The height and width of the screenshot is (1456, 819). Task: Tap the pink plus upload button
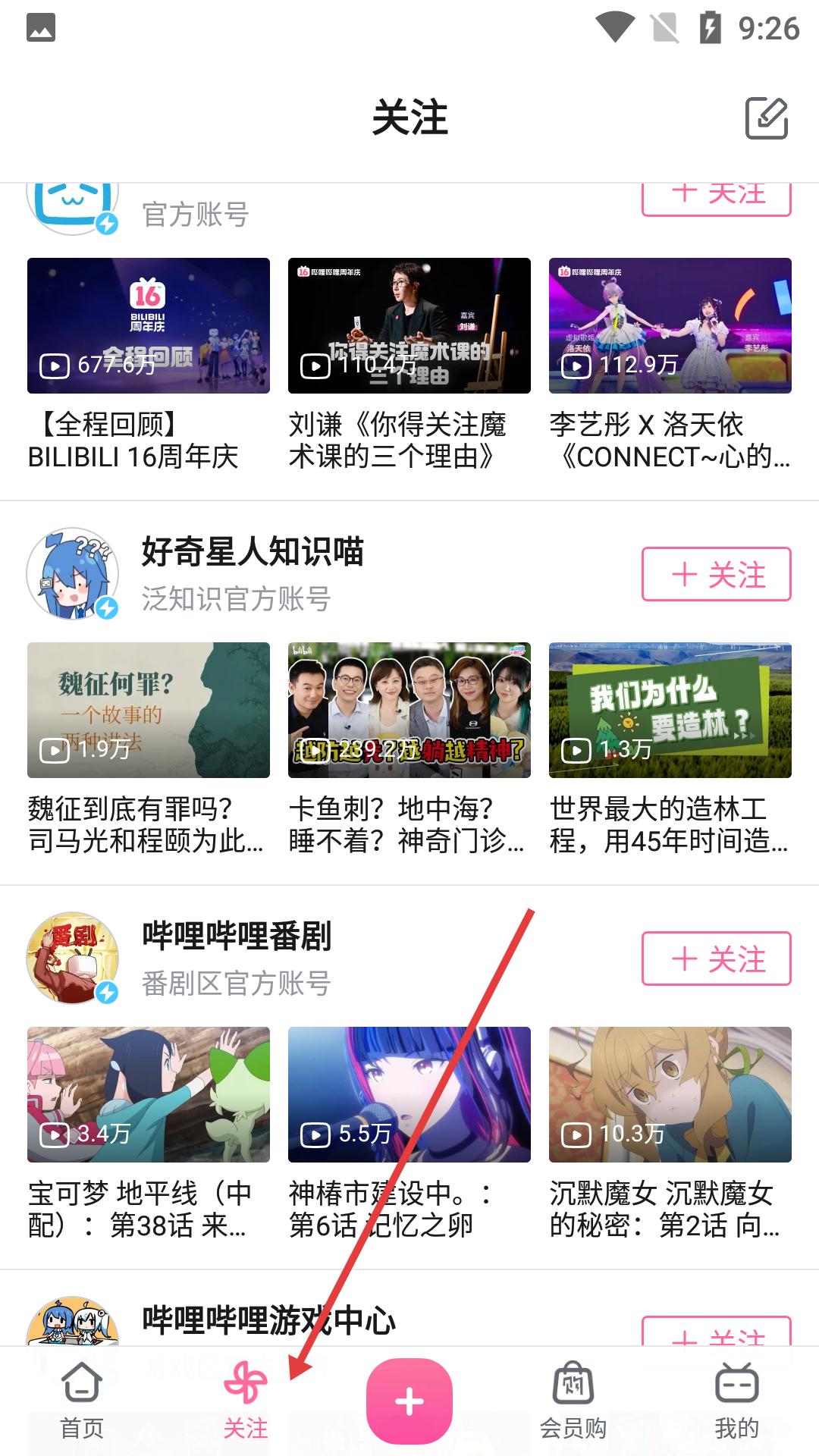(x=409, y=1401)
